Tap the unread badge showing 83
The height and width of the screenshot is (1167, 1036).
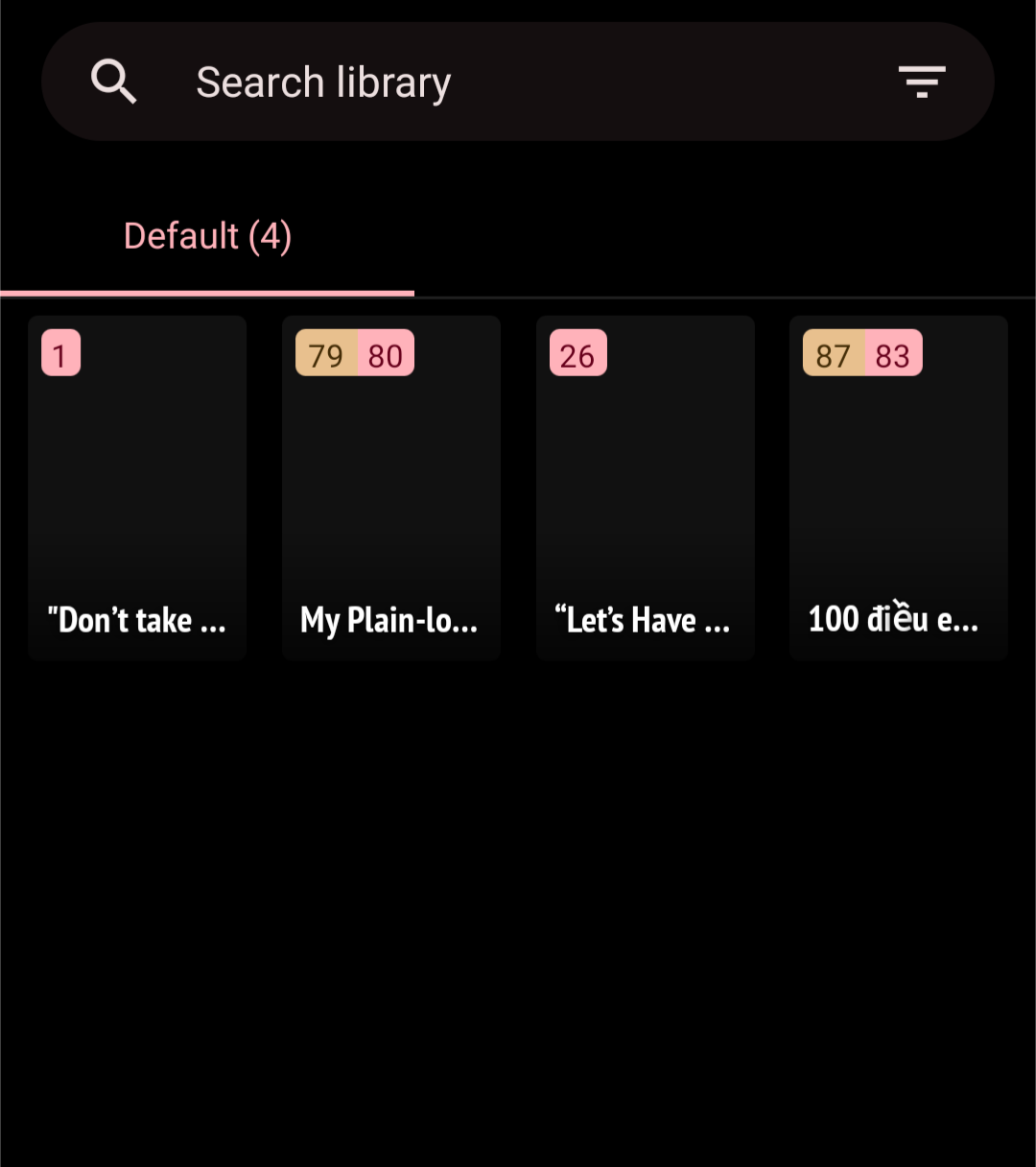pos(893,354)
